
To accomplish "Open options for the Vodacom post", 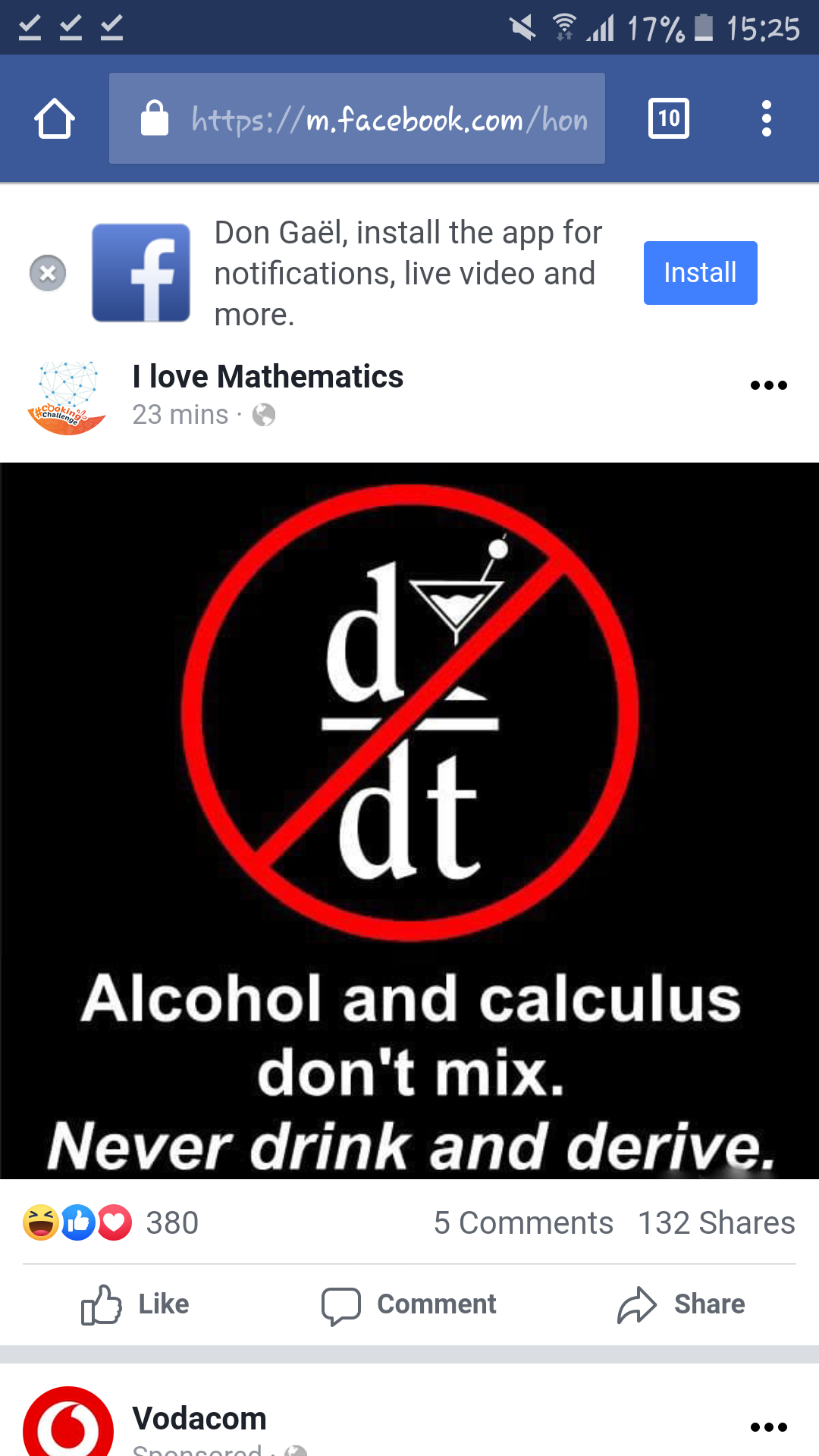I will click(768, 1427).
